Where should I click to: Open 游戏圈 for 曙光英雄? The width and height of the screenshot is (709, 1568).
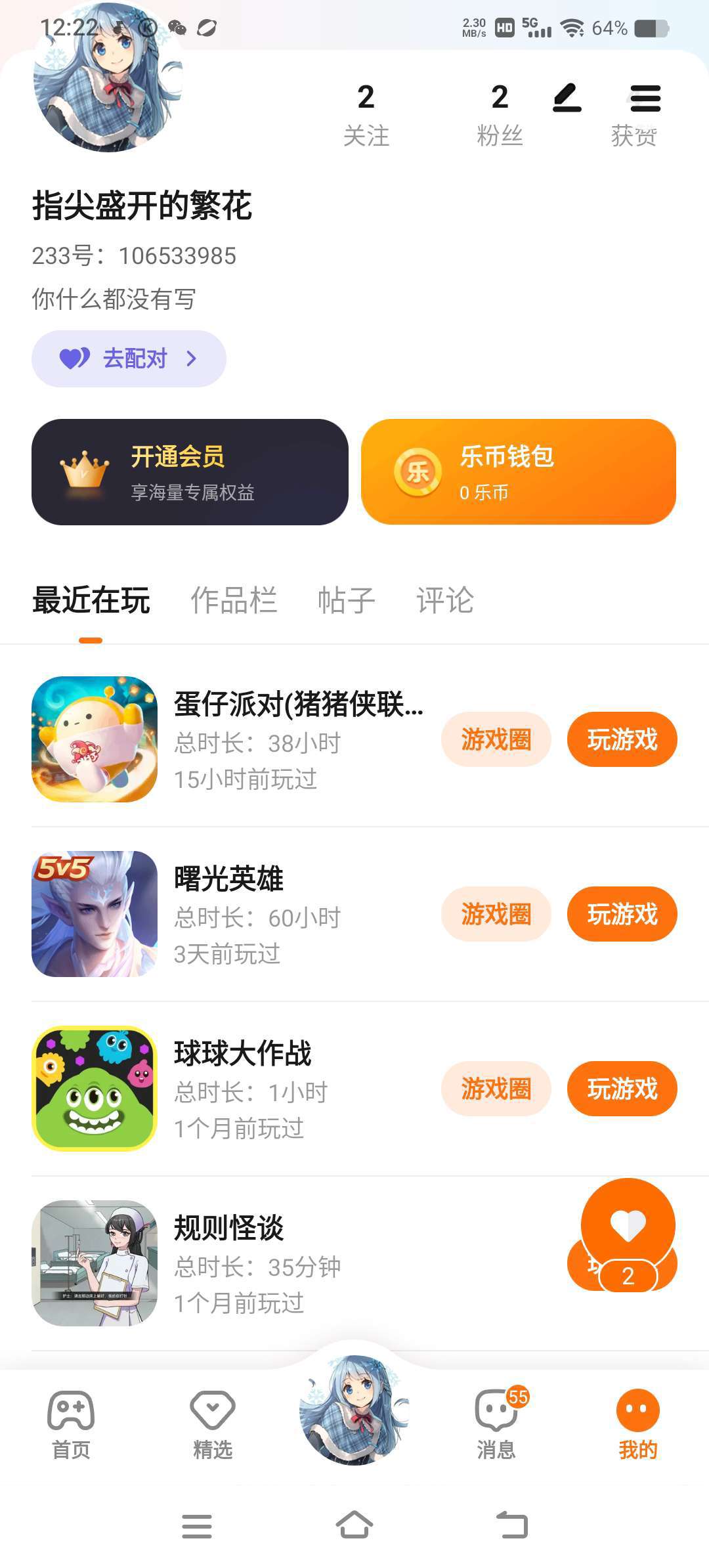pyautogui.click(x=496, y=914)
